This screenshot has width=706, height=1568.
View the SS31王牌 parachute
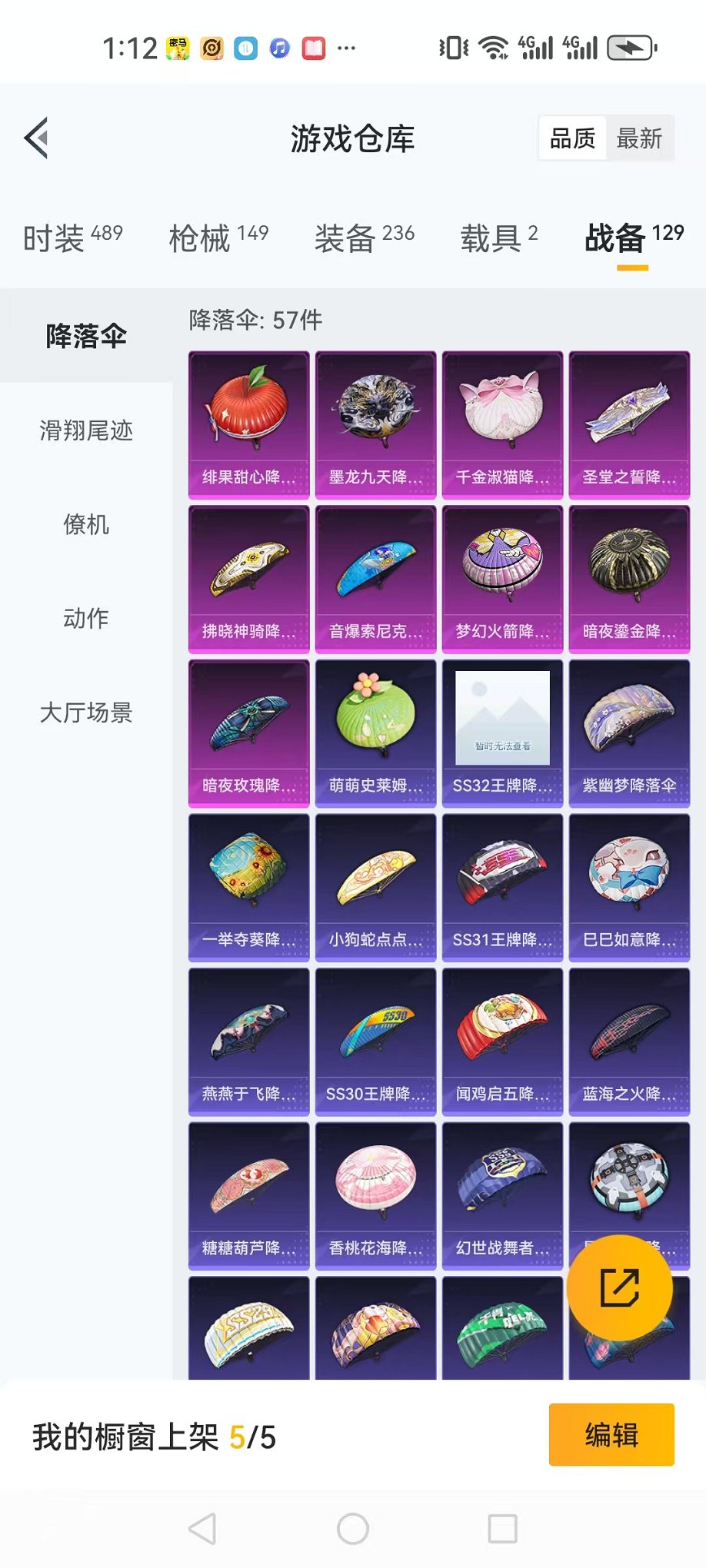click(502, 887)
